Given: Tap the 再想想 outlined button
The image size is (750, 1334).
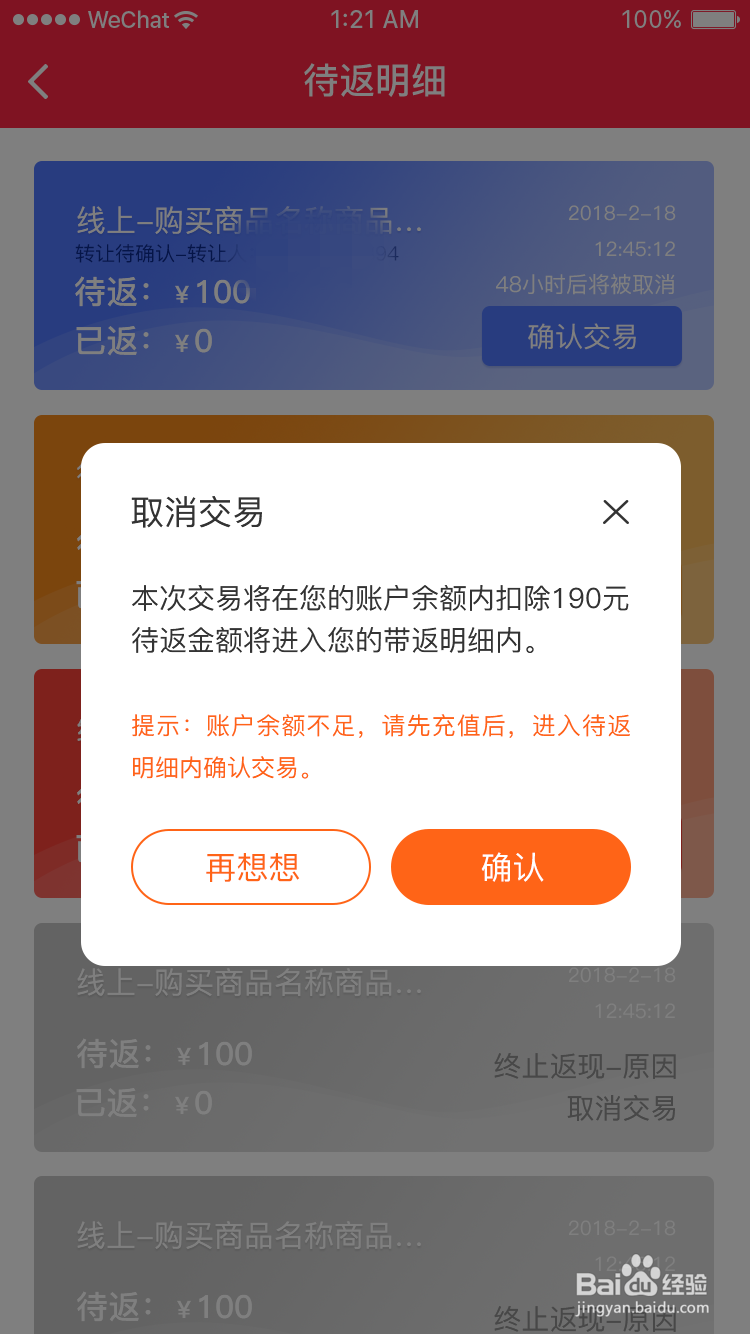Looking at the screenshot, I should (x=250, y=867).
